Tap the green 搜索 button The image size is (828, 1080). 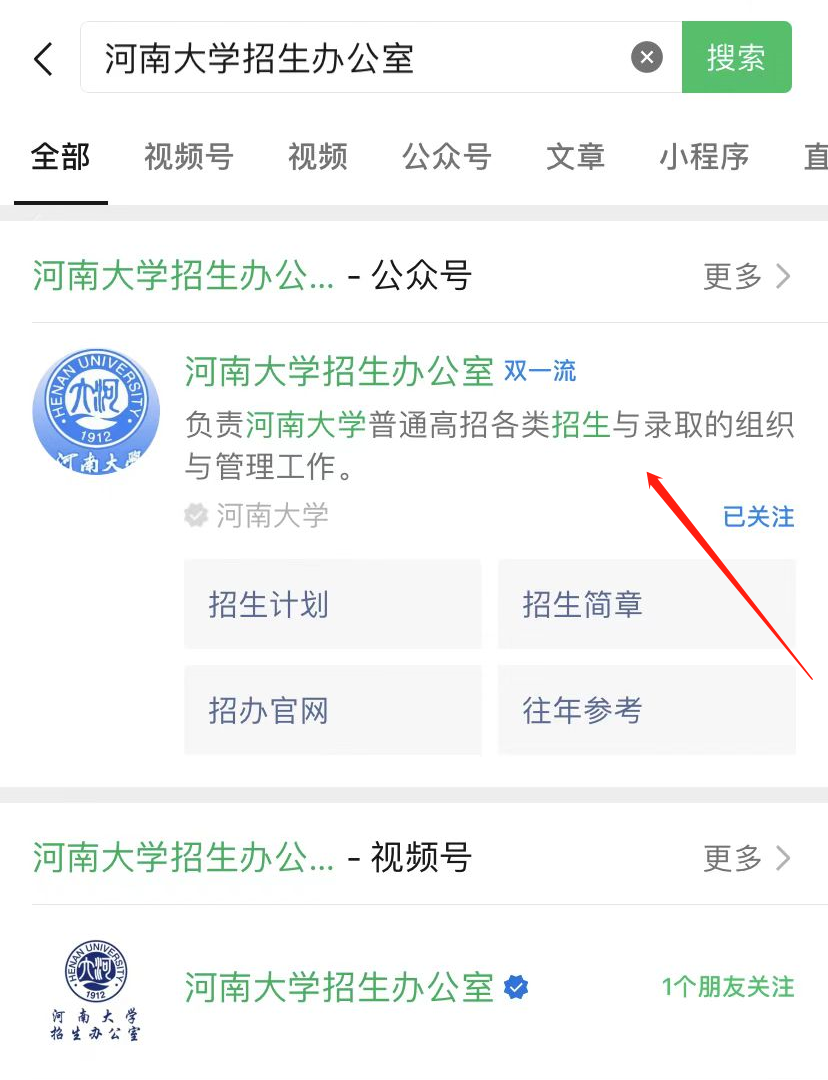(736, 57)
